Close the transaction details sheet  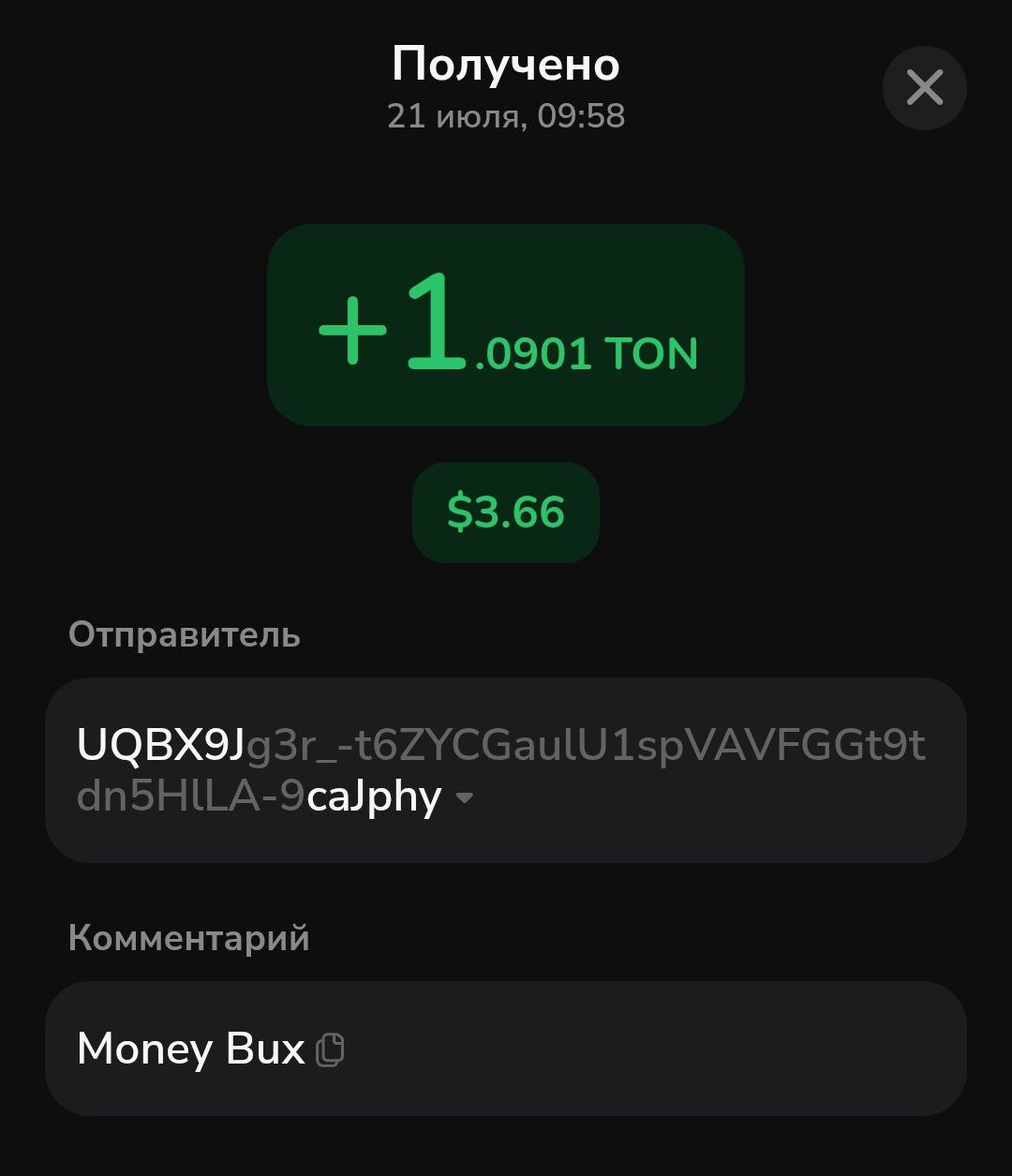click(x=924, y=88)
